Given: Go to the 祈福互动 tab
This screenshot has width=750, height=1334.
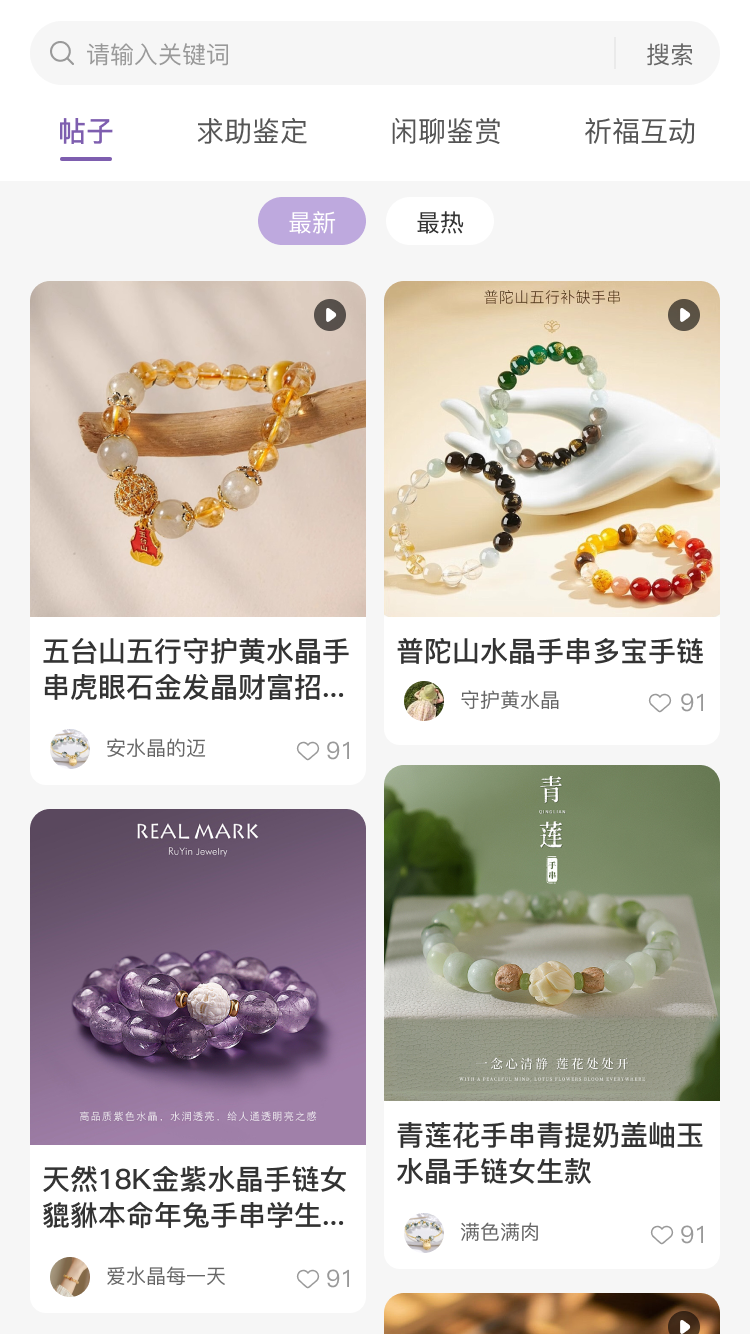Looking at the screenshot, I should click(x=640, y=132).
